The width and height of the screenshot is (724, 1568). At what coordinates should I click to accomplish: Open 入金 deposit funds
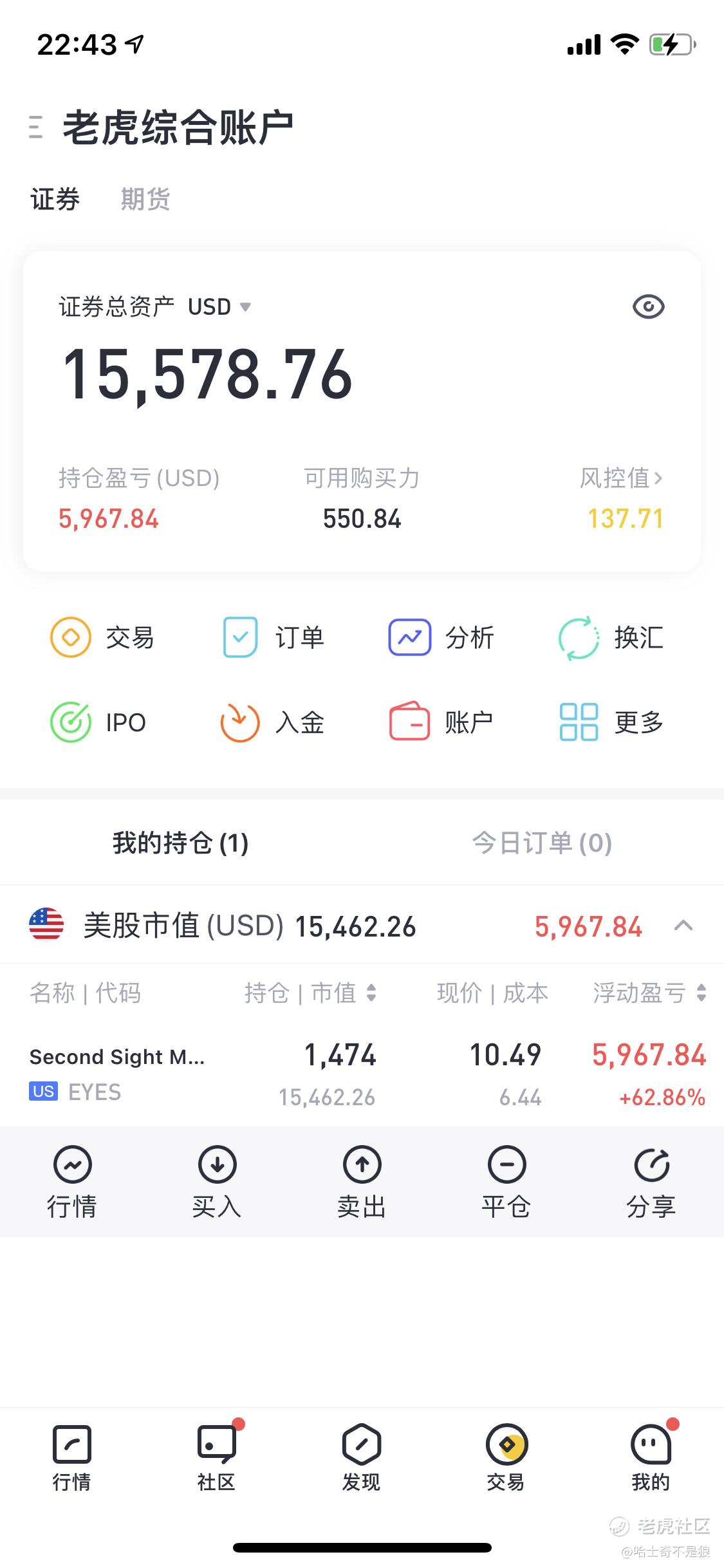coord(272,722)
